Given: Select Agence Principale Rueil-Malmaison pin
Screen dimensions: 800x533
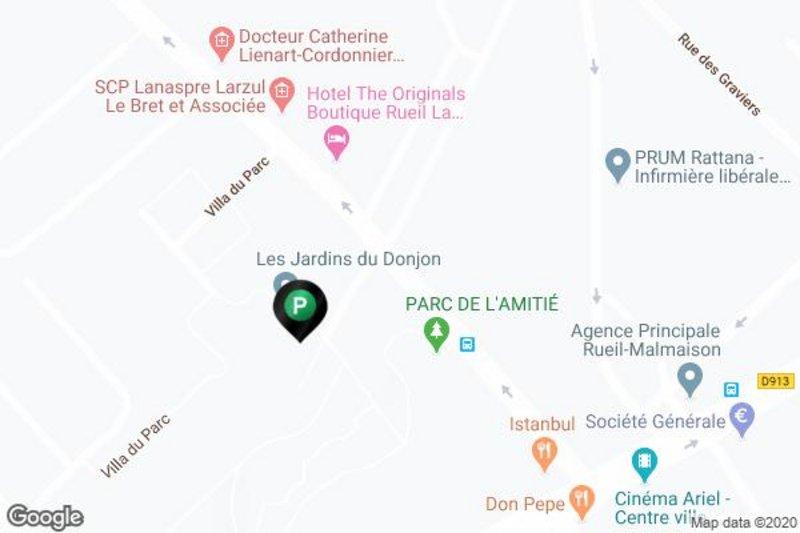Looking at the screenshot, I should pos(689,377).
